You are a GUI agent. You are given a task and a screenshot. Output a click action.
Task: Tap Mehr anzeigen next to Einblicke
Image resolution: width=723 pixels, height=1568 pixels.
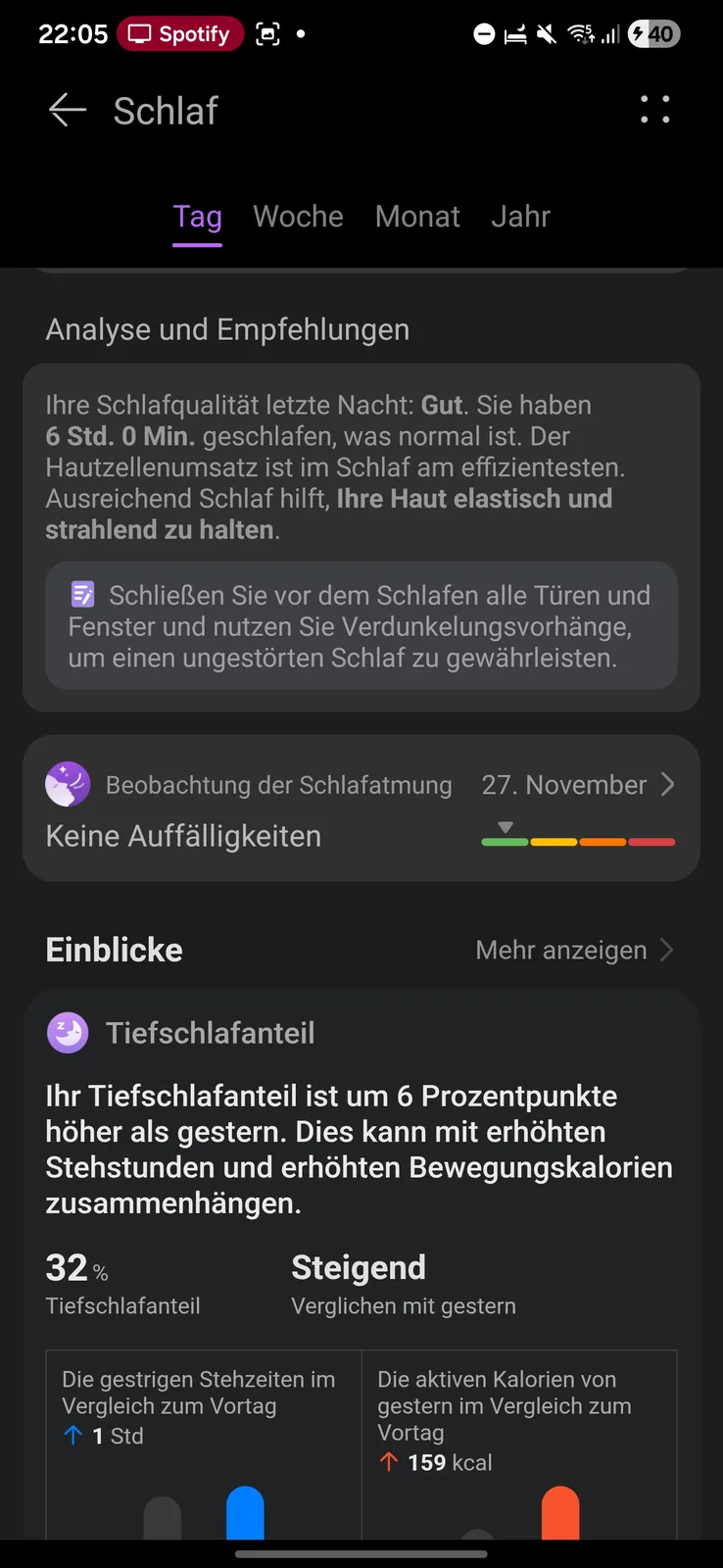pos(573,950)
